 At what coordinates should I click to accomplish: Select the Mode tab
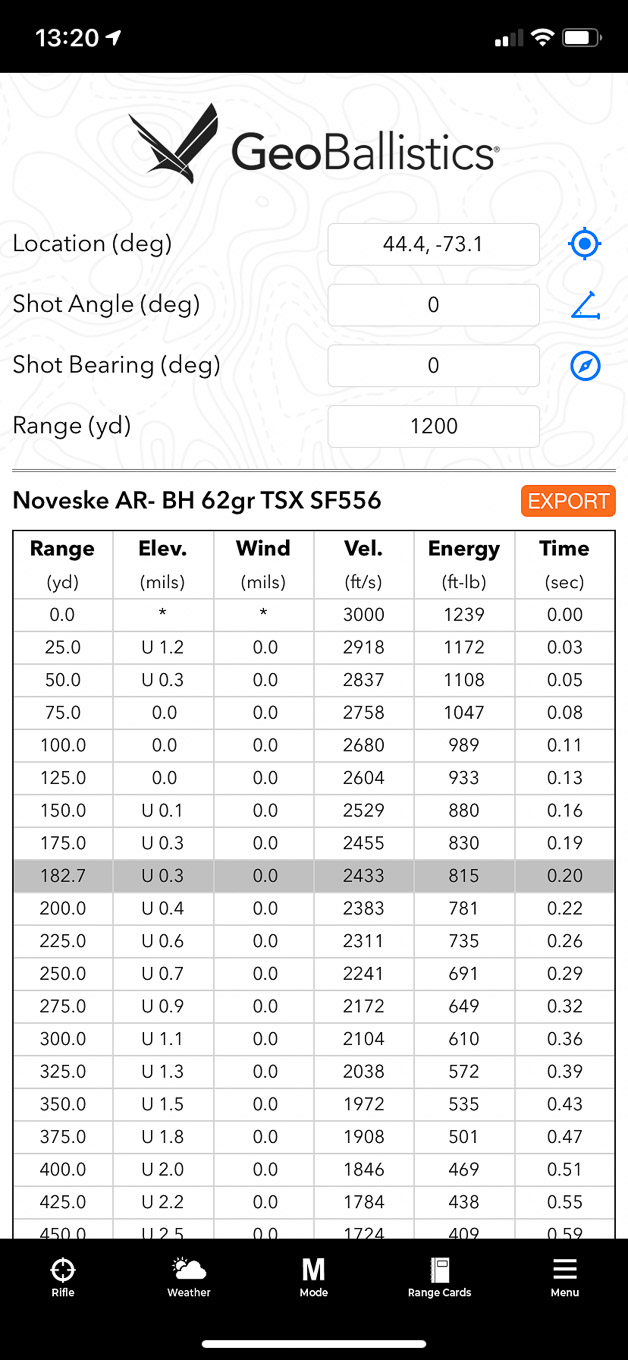(314, 1277)
